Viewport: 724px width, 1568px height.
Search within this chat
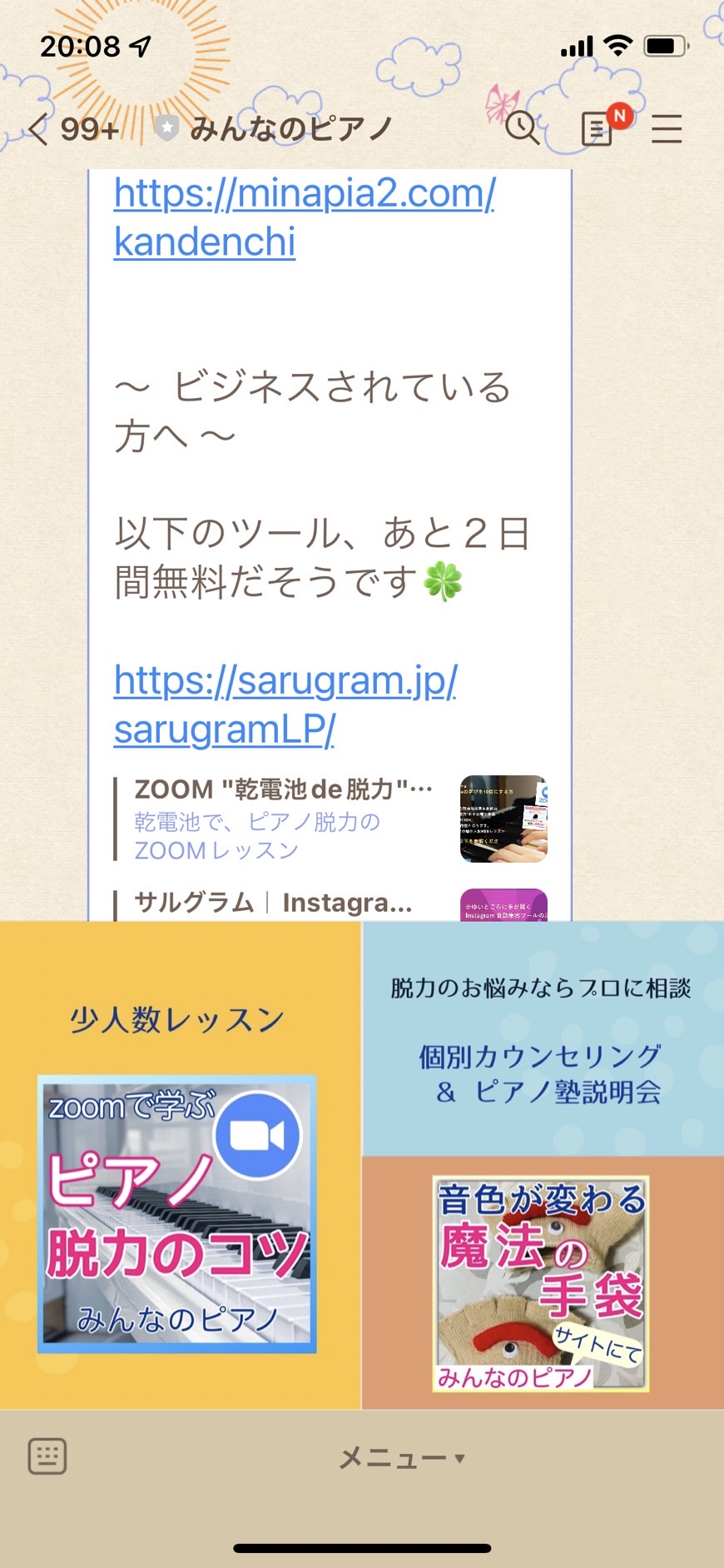click(x=523, y=128)
